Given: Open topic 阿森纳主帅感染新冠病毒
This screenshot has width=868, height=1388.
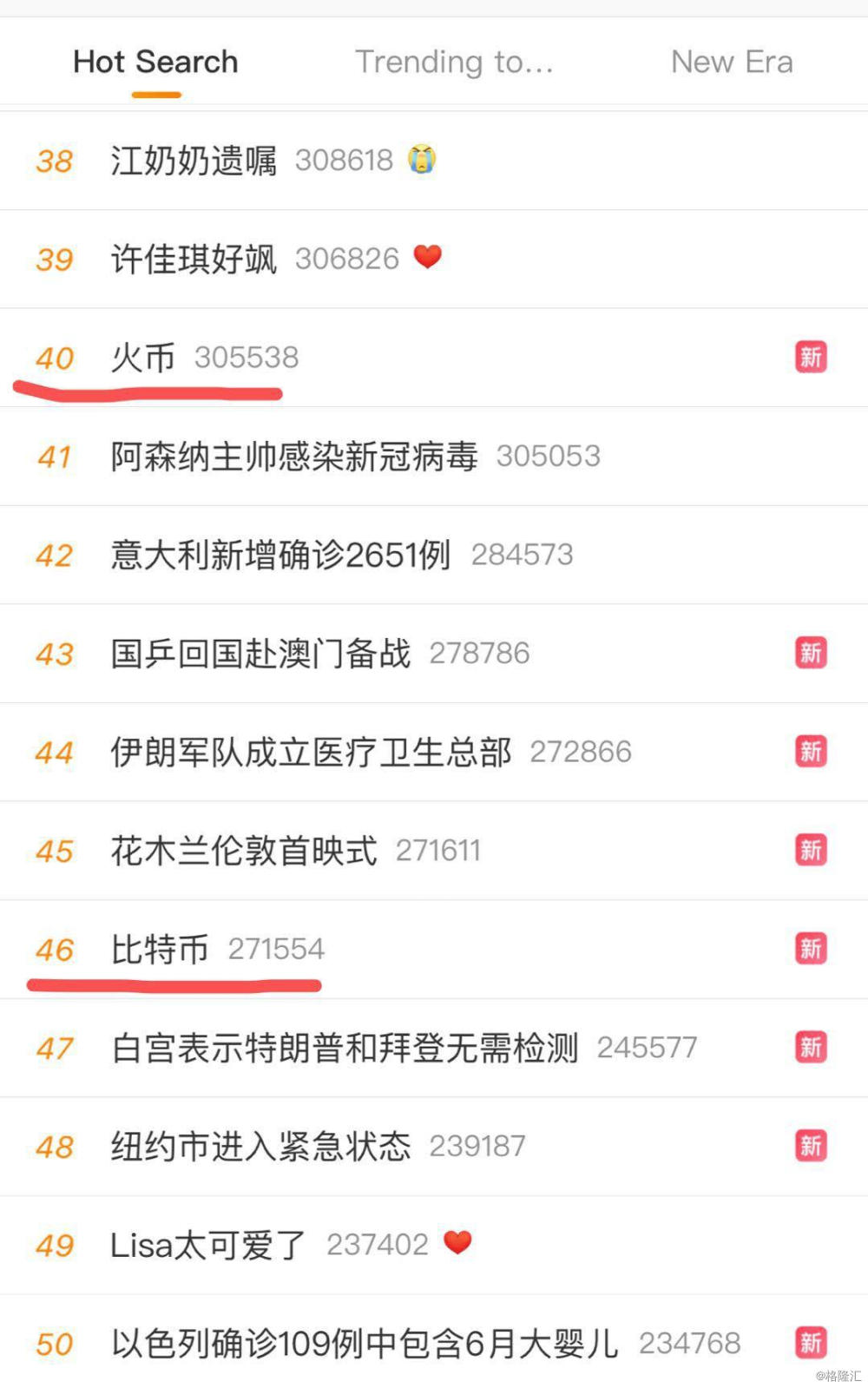Looking at the screenshot, I should [x=293, y=457].
